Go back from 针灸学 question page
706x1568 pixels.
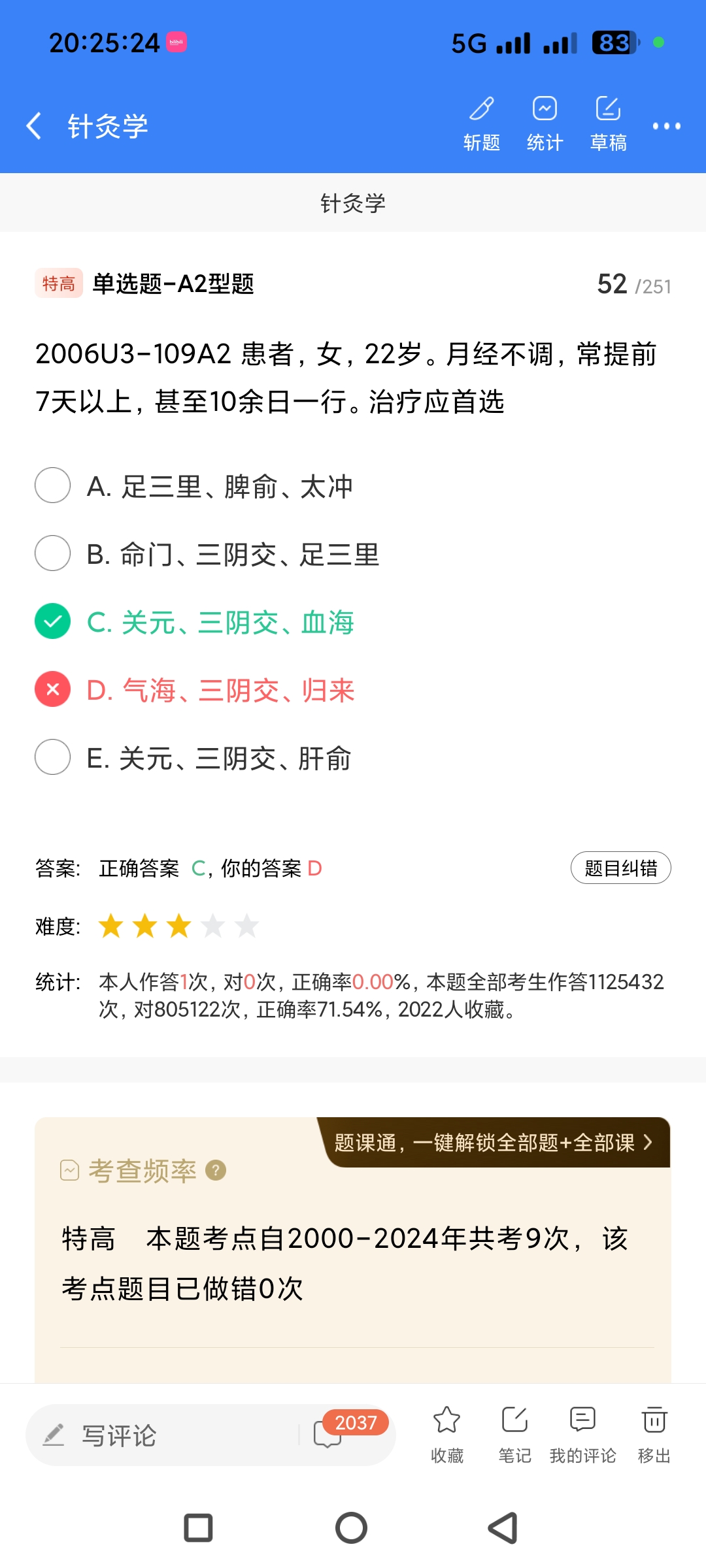point(34,125)
